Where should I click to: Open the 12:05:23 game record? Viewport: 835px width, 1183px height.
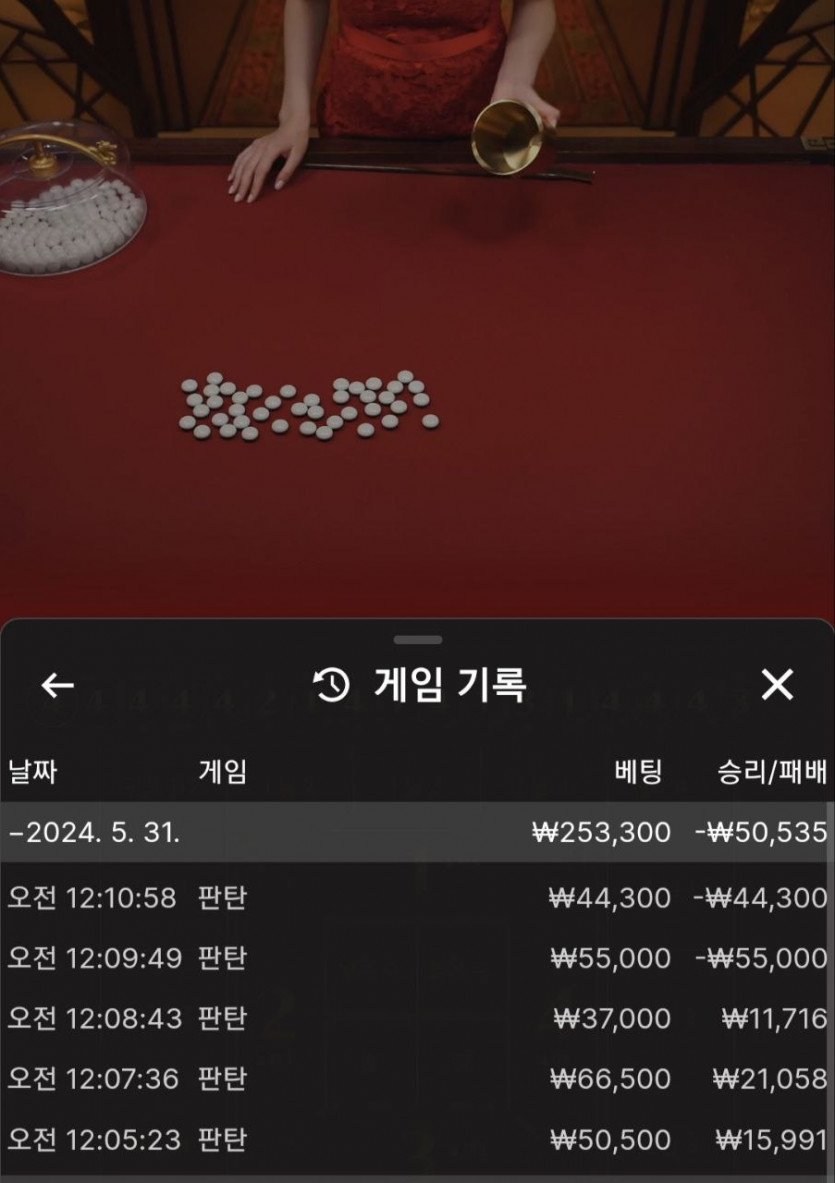click(417, 1139)
